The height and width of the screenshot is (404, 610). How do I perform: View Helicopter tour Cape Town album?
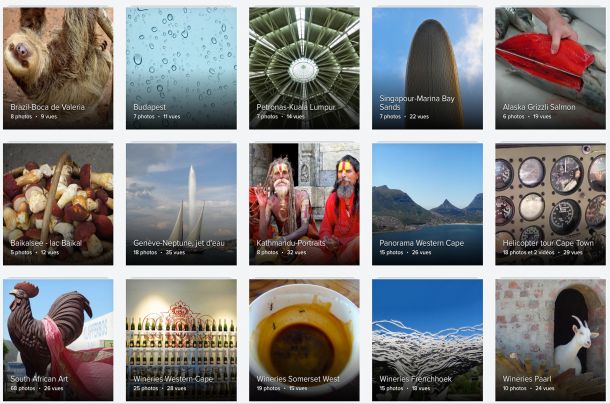[x=550, y=204]
